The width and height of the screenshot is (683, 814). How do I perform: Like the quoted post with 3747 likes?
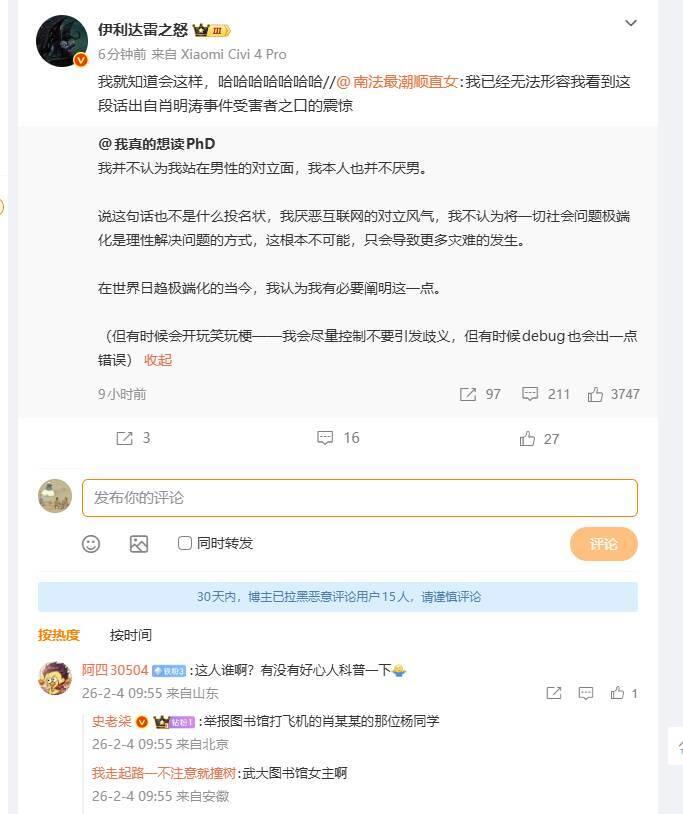click(613, 394)
